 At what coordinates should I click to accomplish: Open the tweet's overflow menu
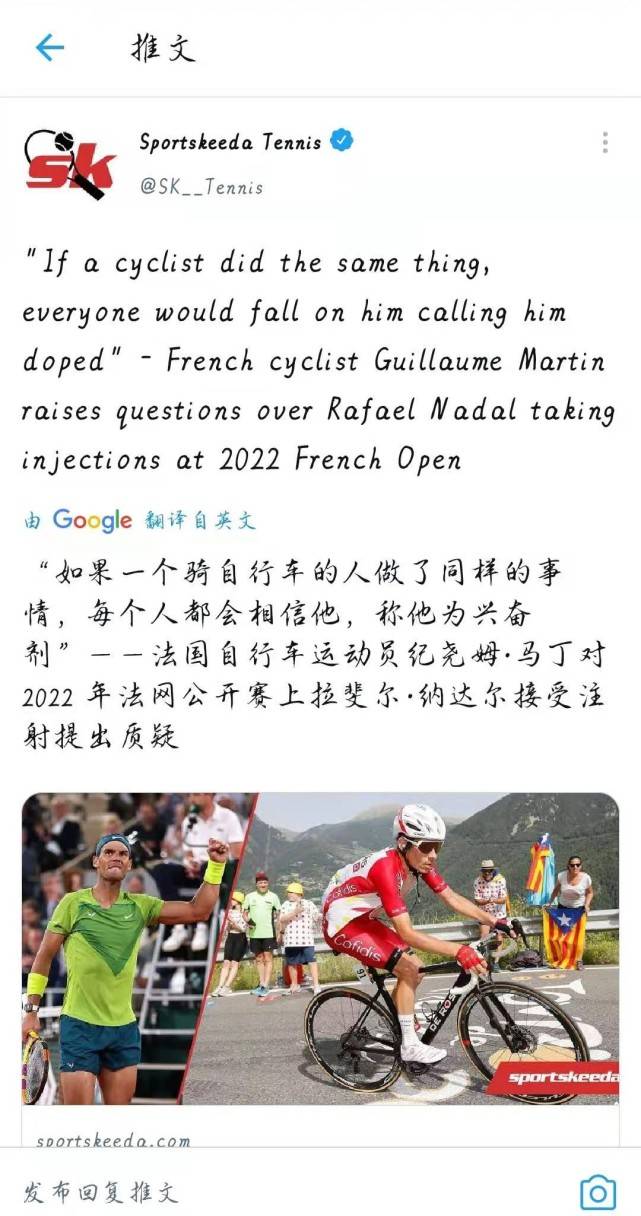point(605,143)
